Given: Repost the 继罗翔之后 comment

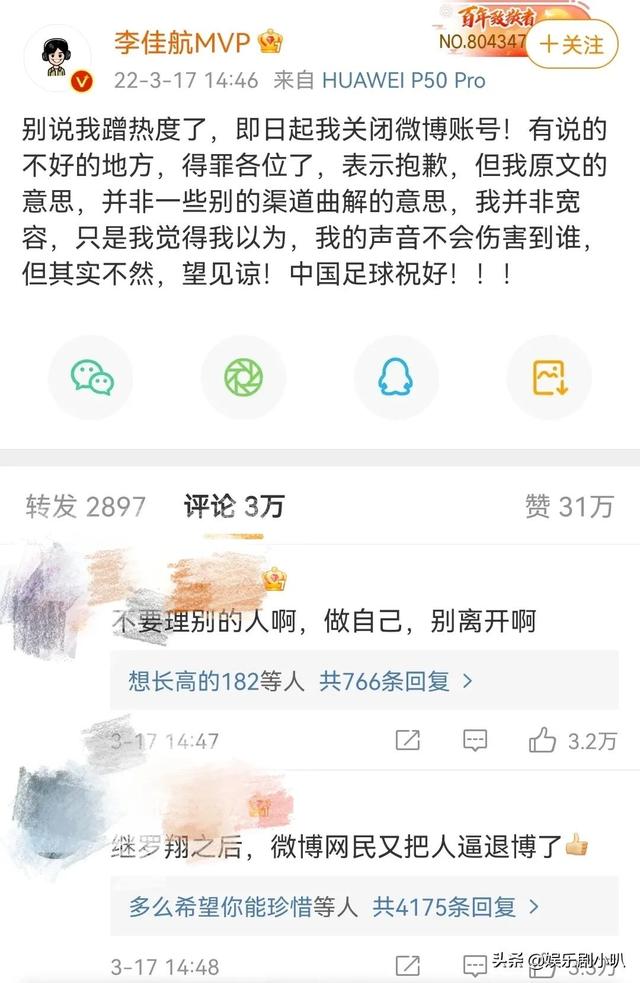Looking at the screenshot, I should point(407,966).
